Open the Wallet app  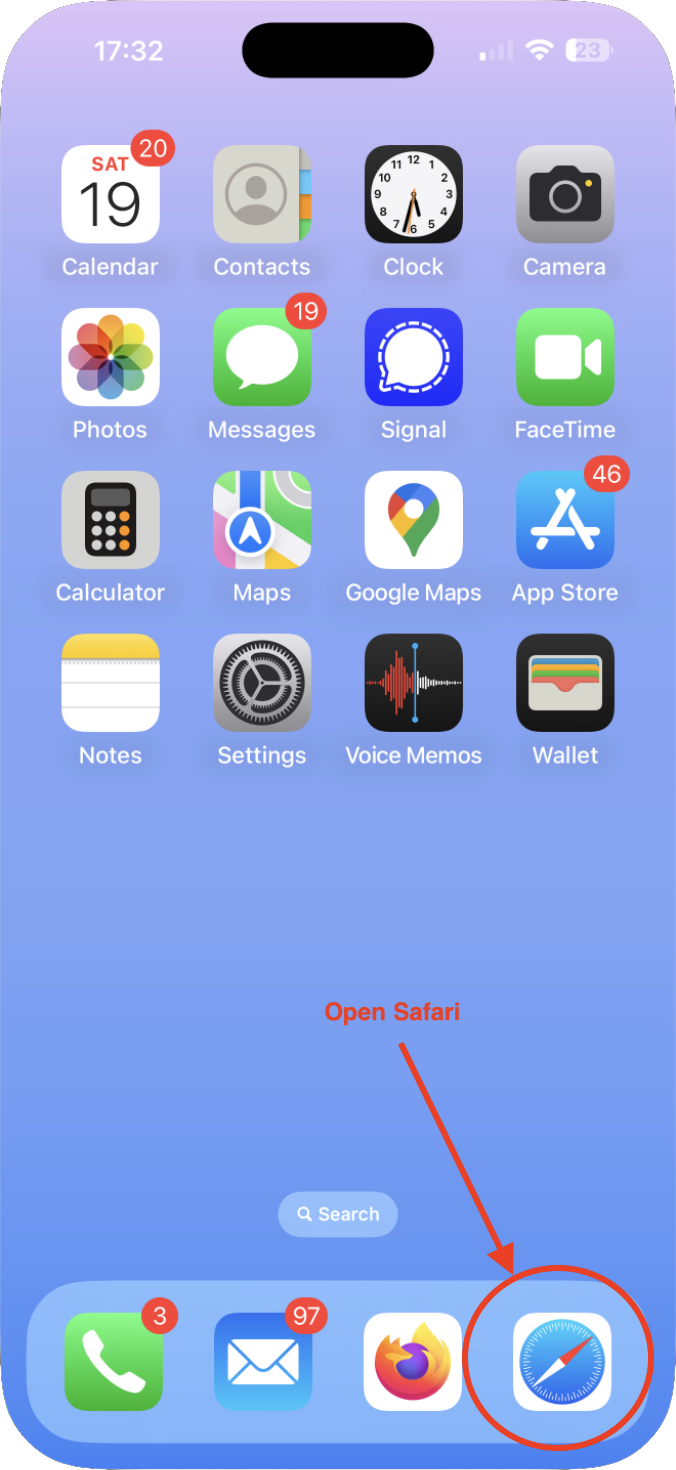[565, 683]
